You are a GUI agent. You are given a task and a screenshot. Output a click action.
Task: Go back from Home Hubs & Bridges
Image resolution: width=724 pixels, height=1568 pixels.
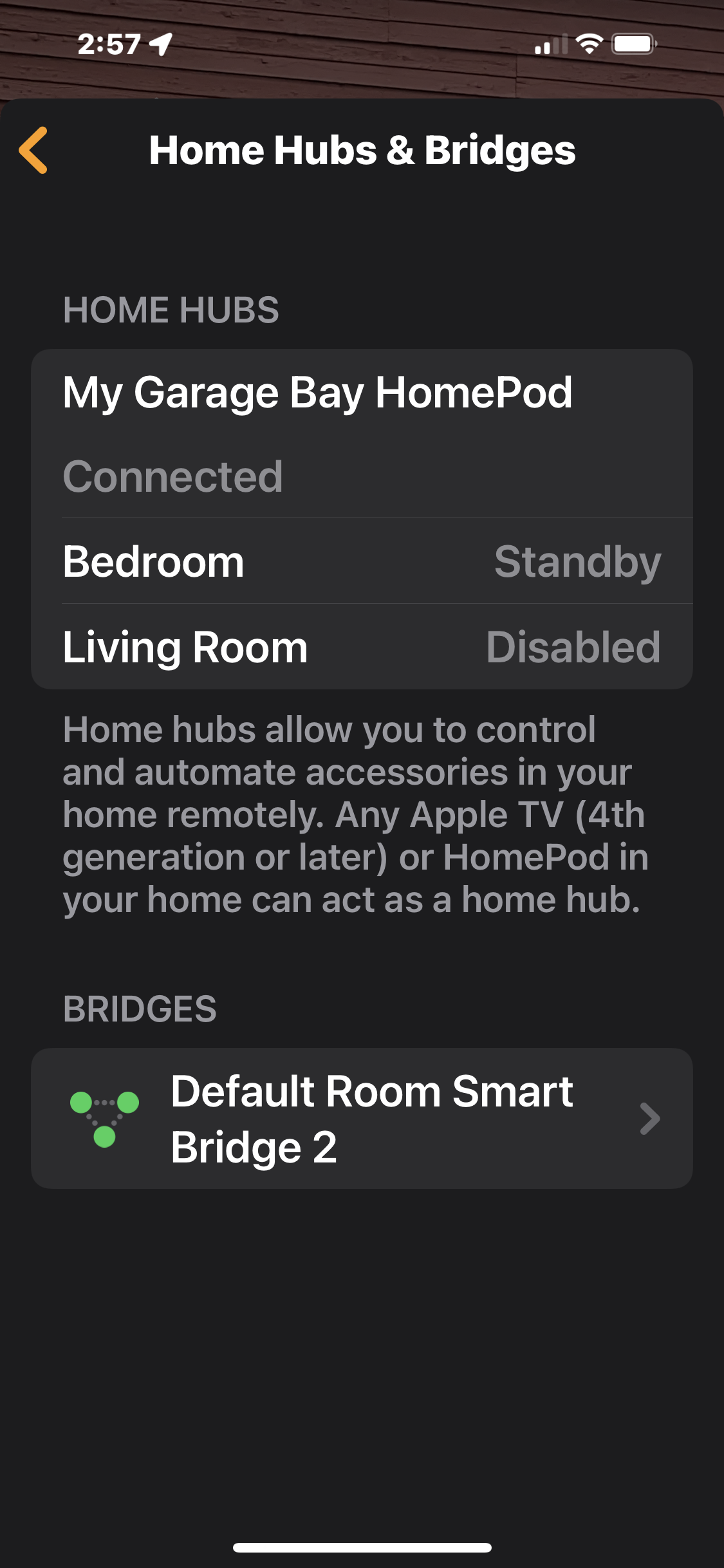[x=33, y=150]
